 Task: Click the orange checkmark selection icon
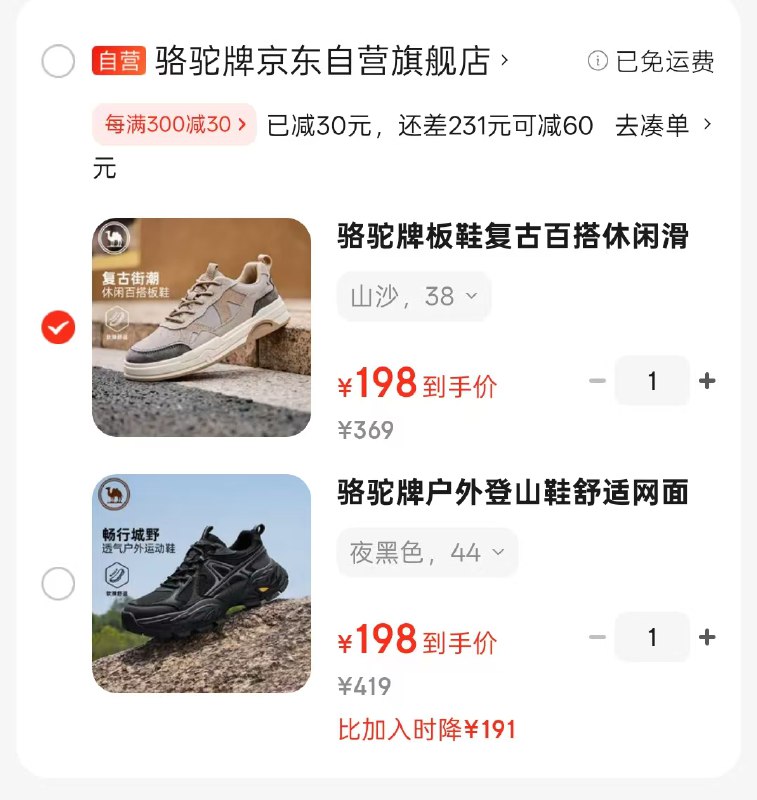(x=57, y=325)
